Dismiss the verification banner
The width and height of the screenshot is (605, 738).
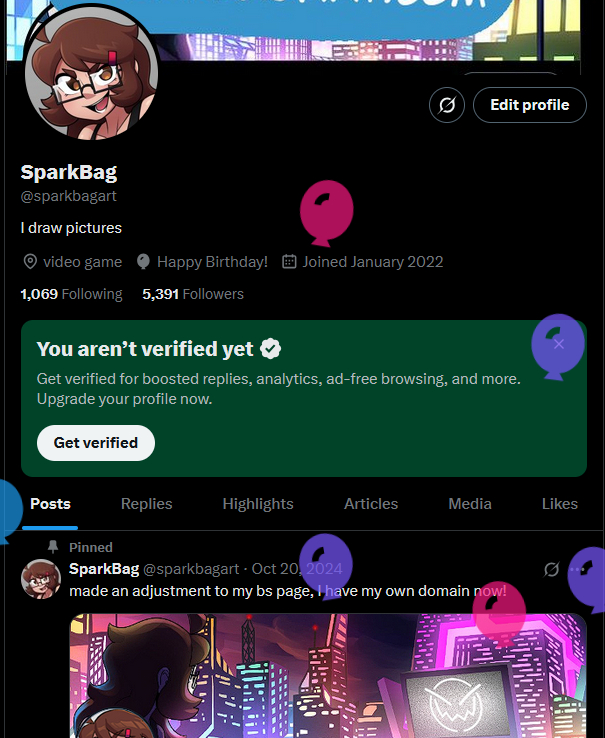(x=559, y=344)
